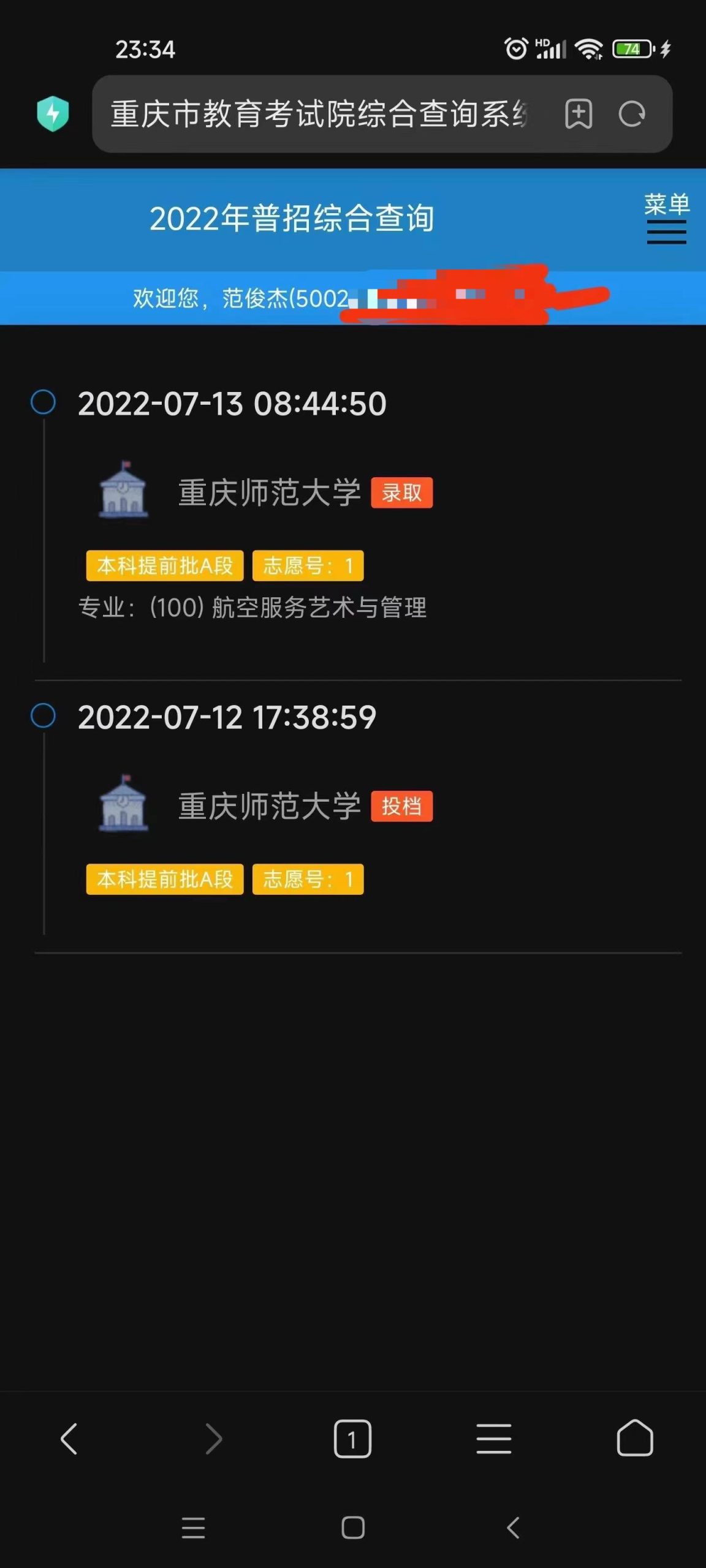Bookmark this page via add-bookmark icon
Screen dimensions: 706x1568
click(579, 114)
